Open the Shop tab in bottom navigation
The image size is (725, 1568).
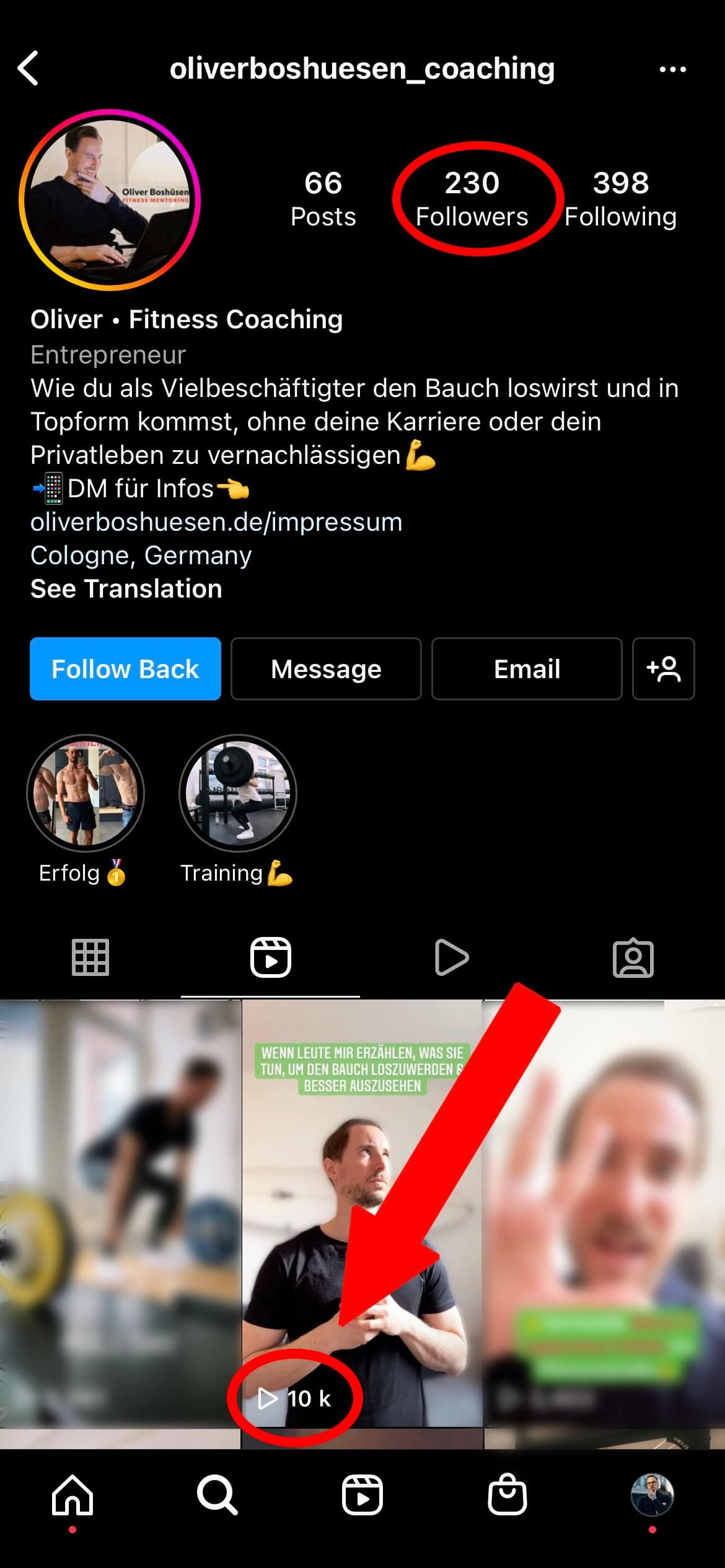[x=507, y=1495]
